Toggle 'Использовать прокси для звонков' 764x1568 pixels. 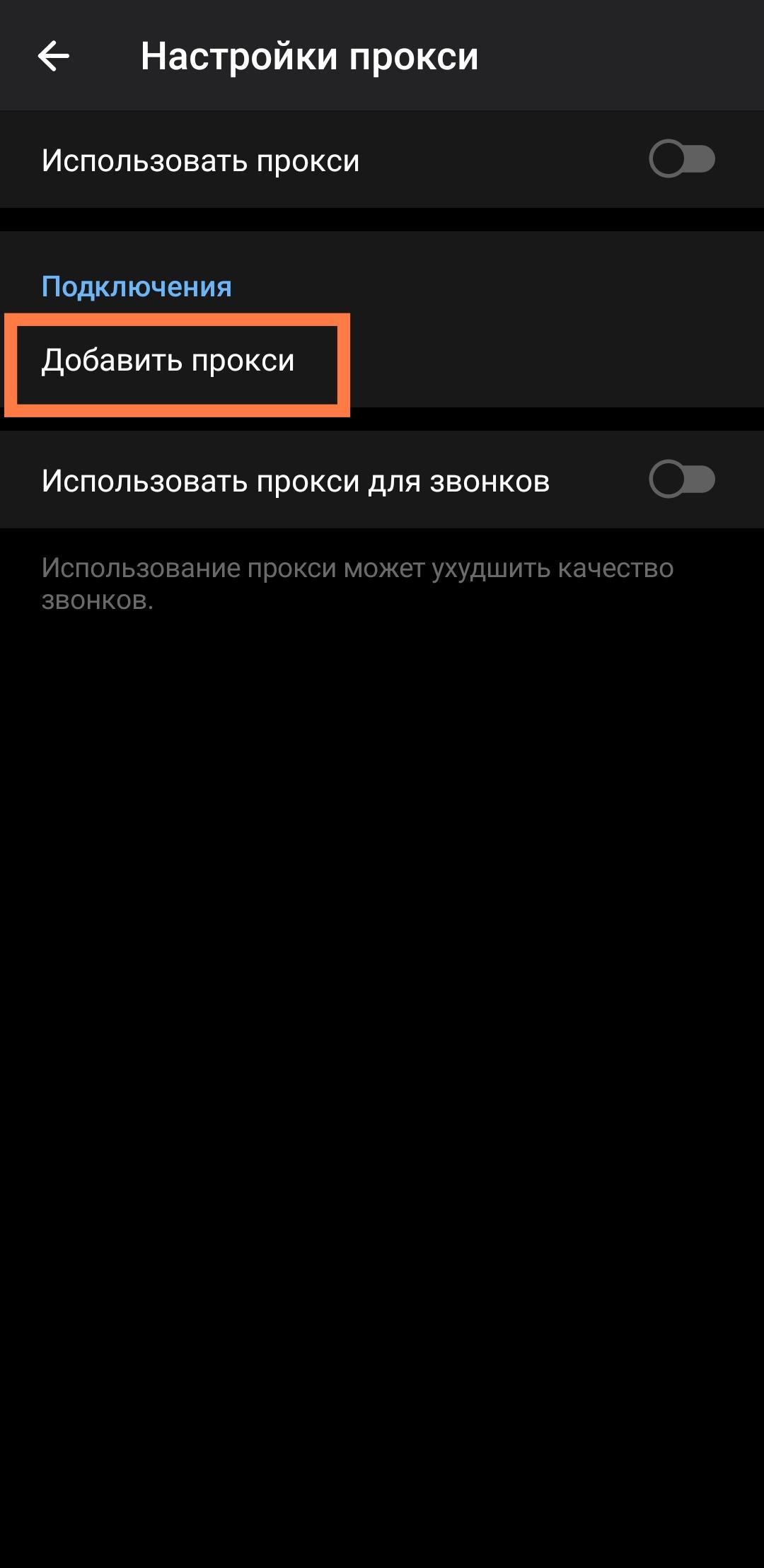pos(681,480)
